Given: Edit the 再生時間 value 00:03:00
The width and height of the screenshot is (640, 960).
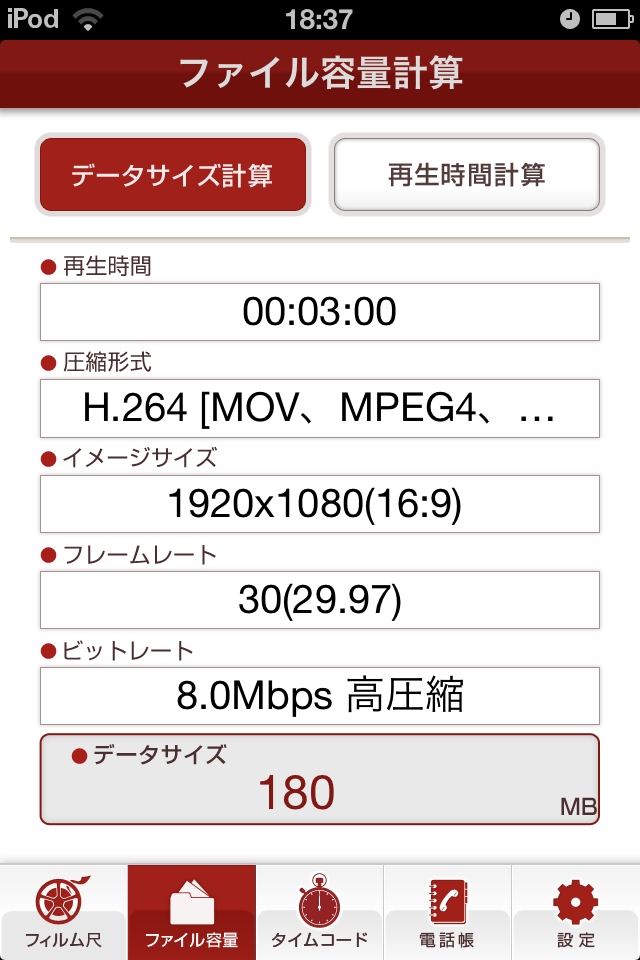Looking at the screenshot, I should pyautogui.click(x=320, y=312).
